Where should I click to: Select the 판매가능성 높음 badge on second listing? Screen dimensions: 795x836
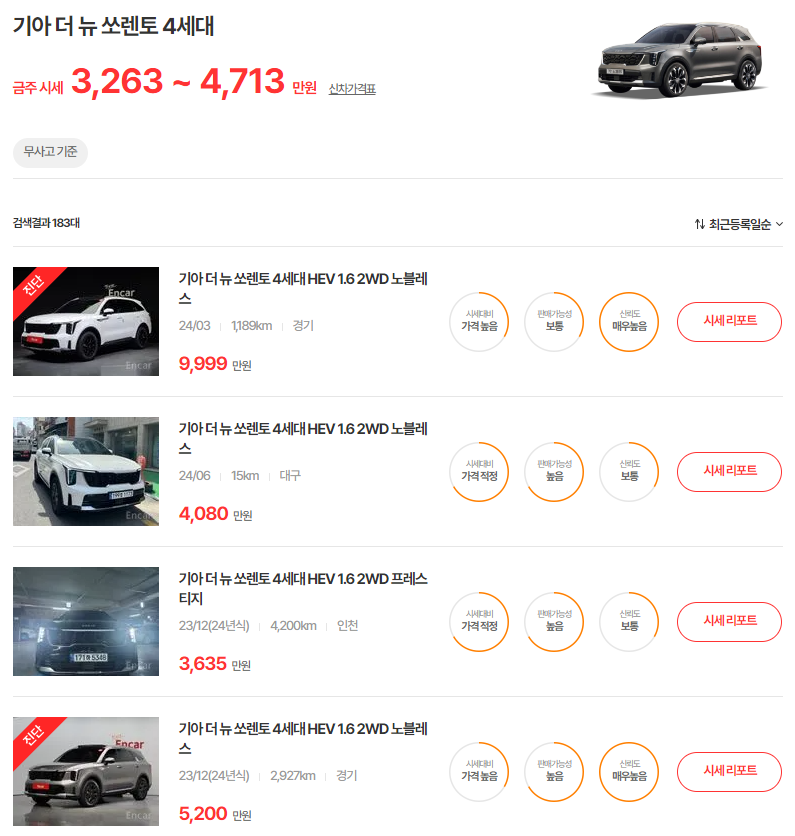554,472
